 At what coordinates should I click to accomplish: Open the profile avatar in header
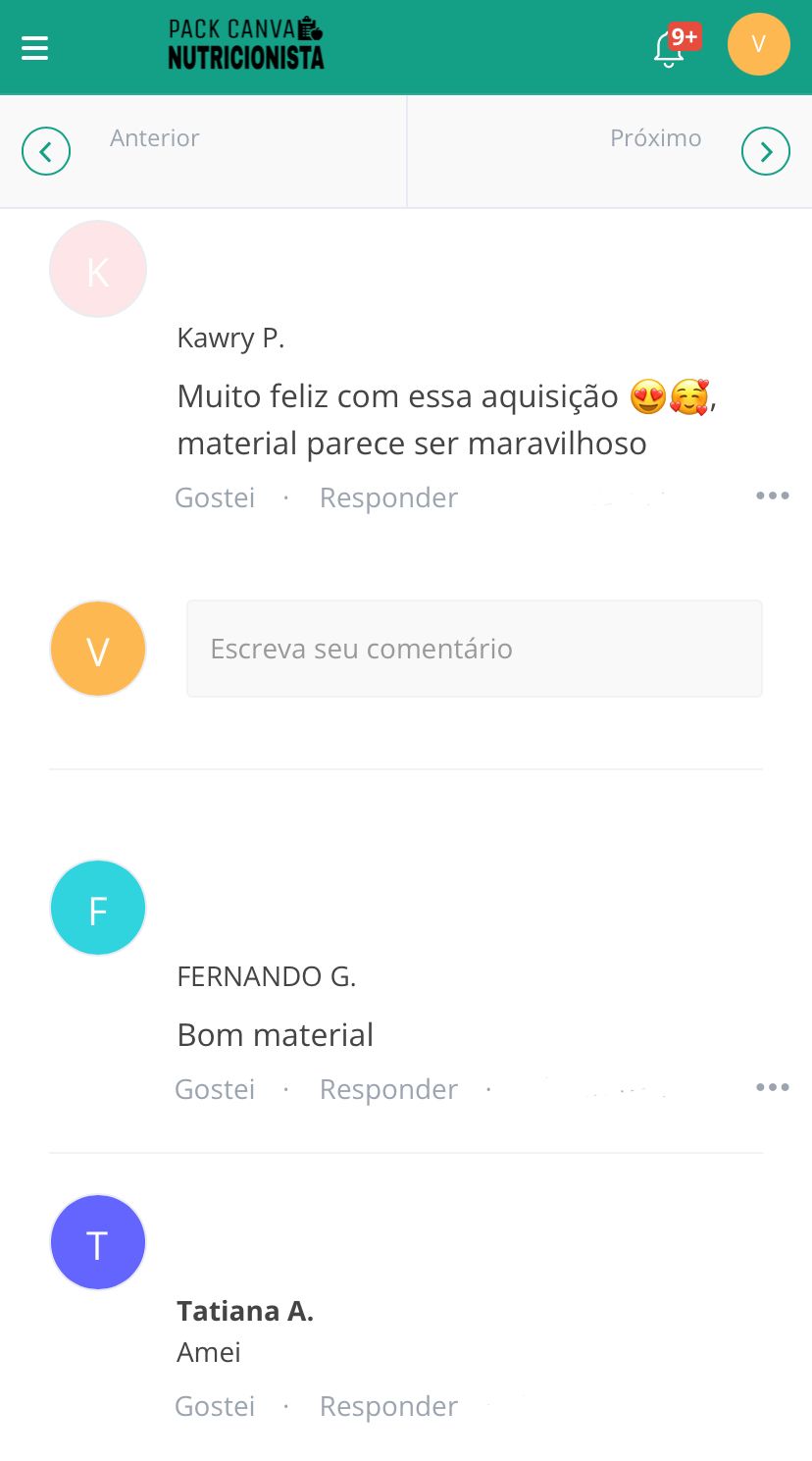point(758,44)
